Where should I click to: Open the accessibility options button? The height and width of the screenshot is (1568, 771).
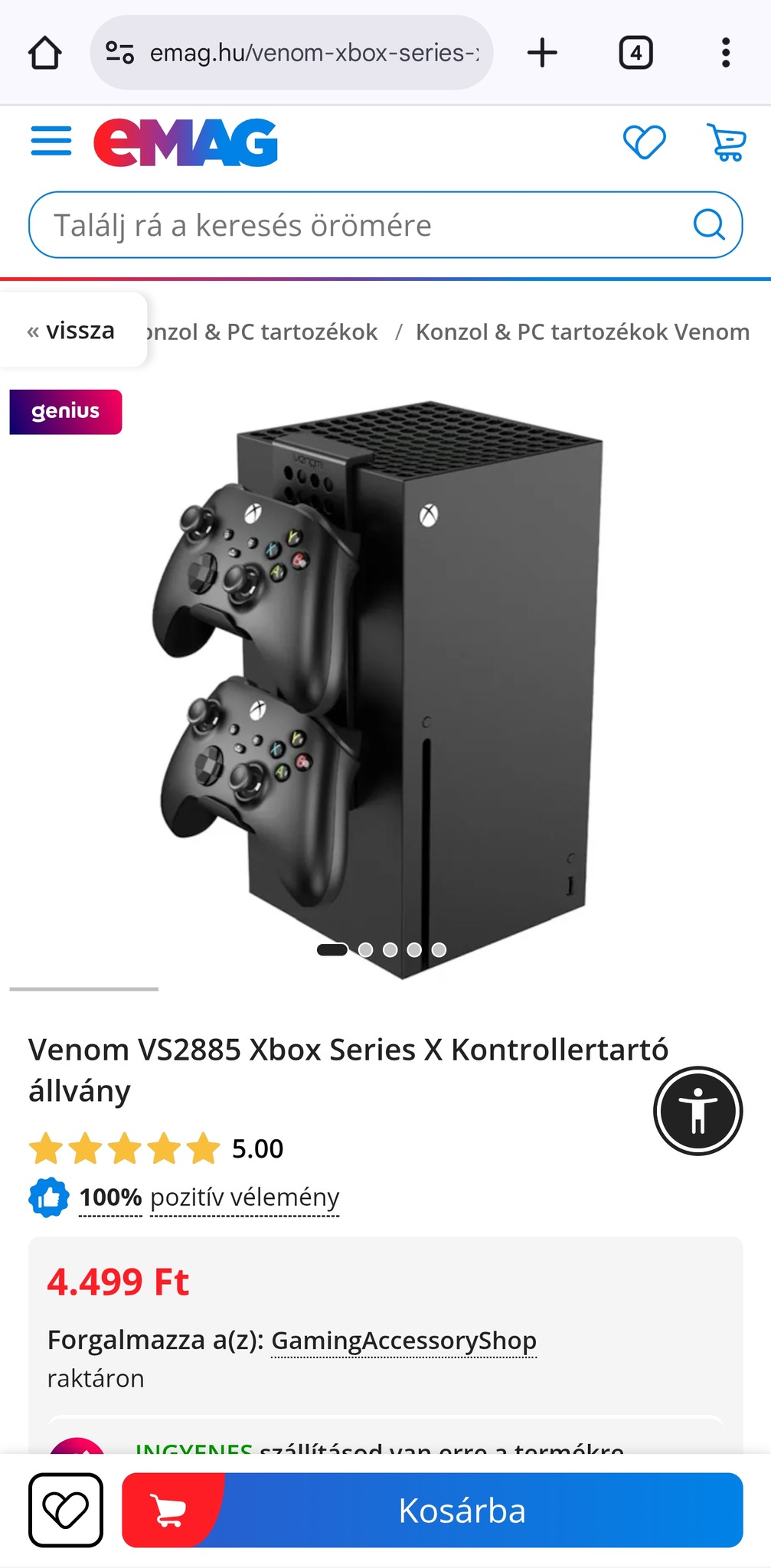pyautogui.click(x=697, y=1110)
